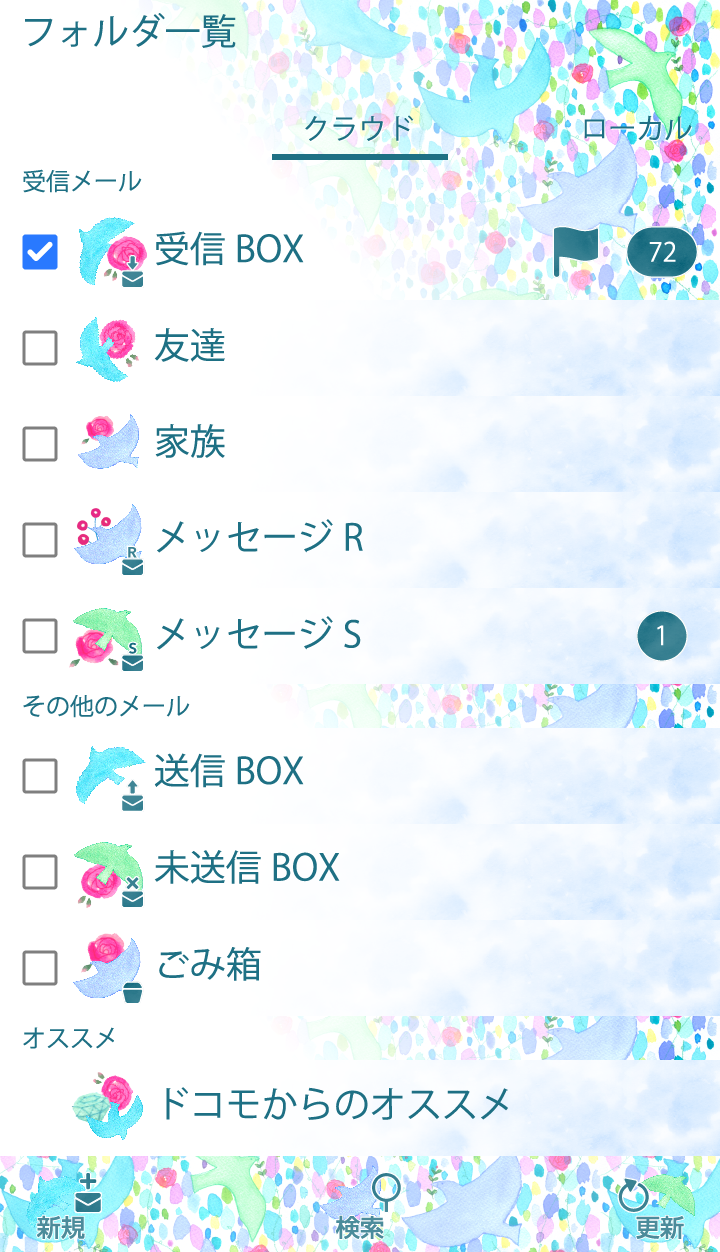Tick the checkbox beside 友達

(40, 348)
